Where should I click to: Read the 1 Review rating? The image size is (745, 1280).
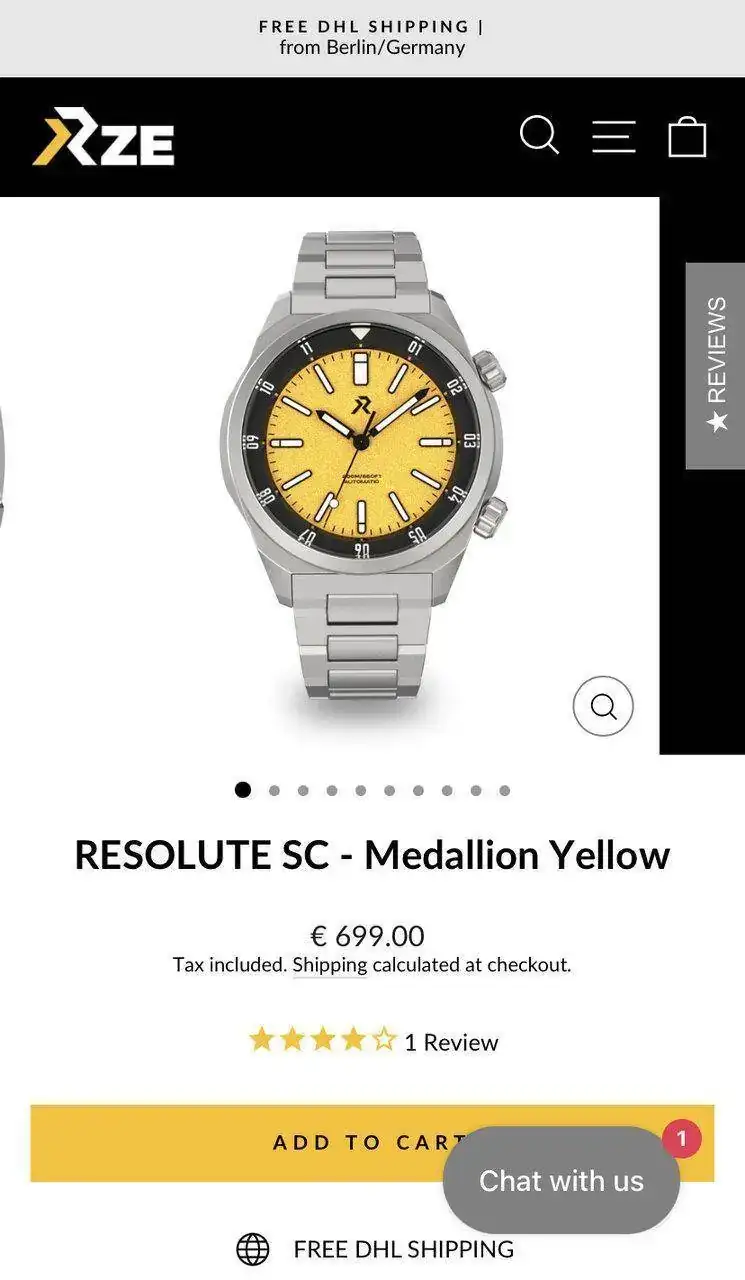373,1041
